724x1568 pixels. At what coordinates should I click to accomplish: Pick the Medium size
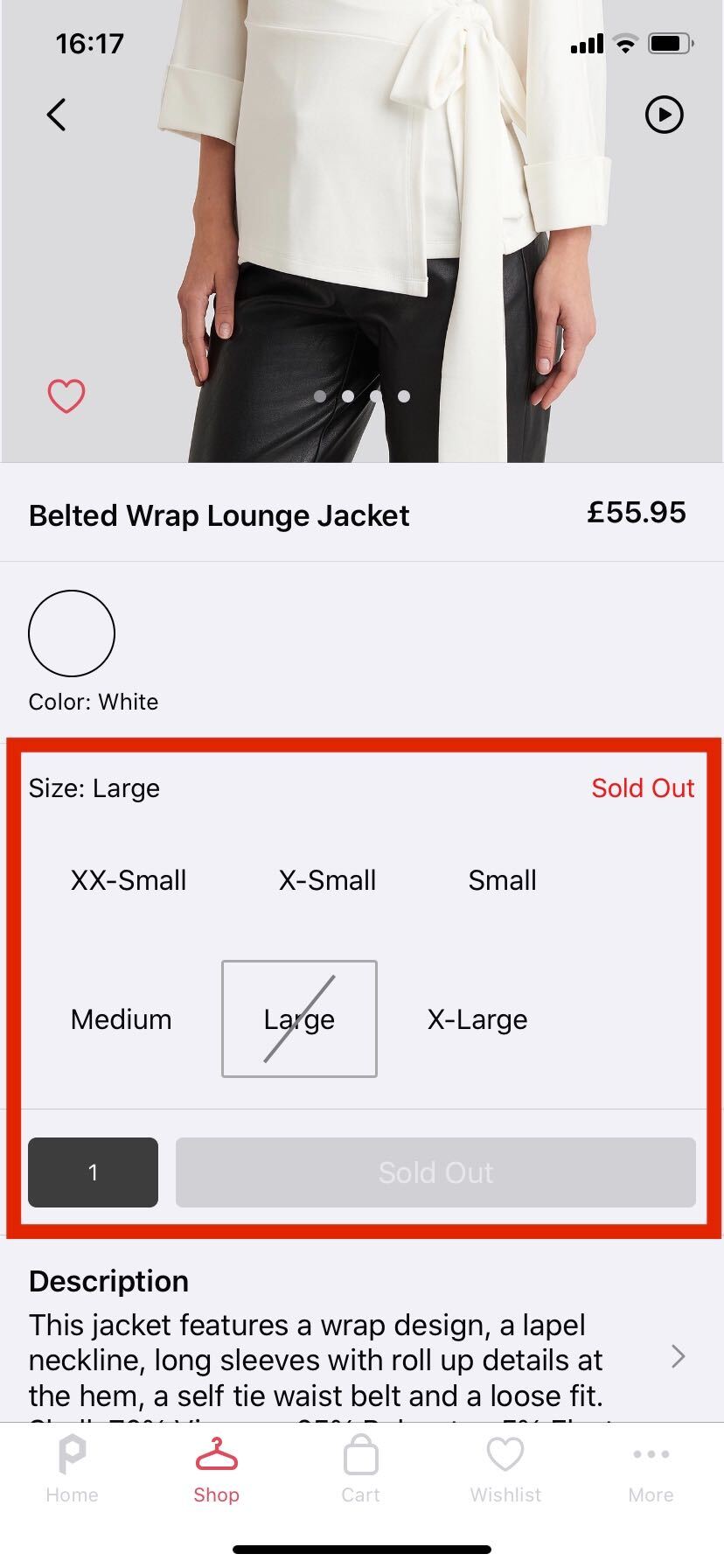[122, 1019]
